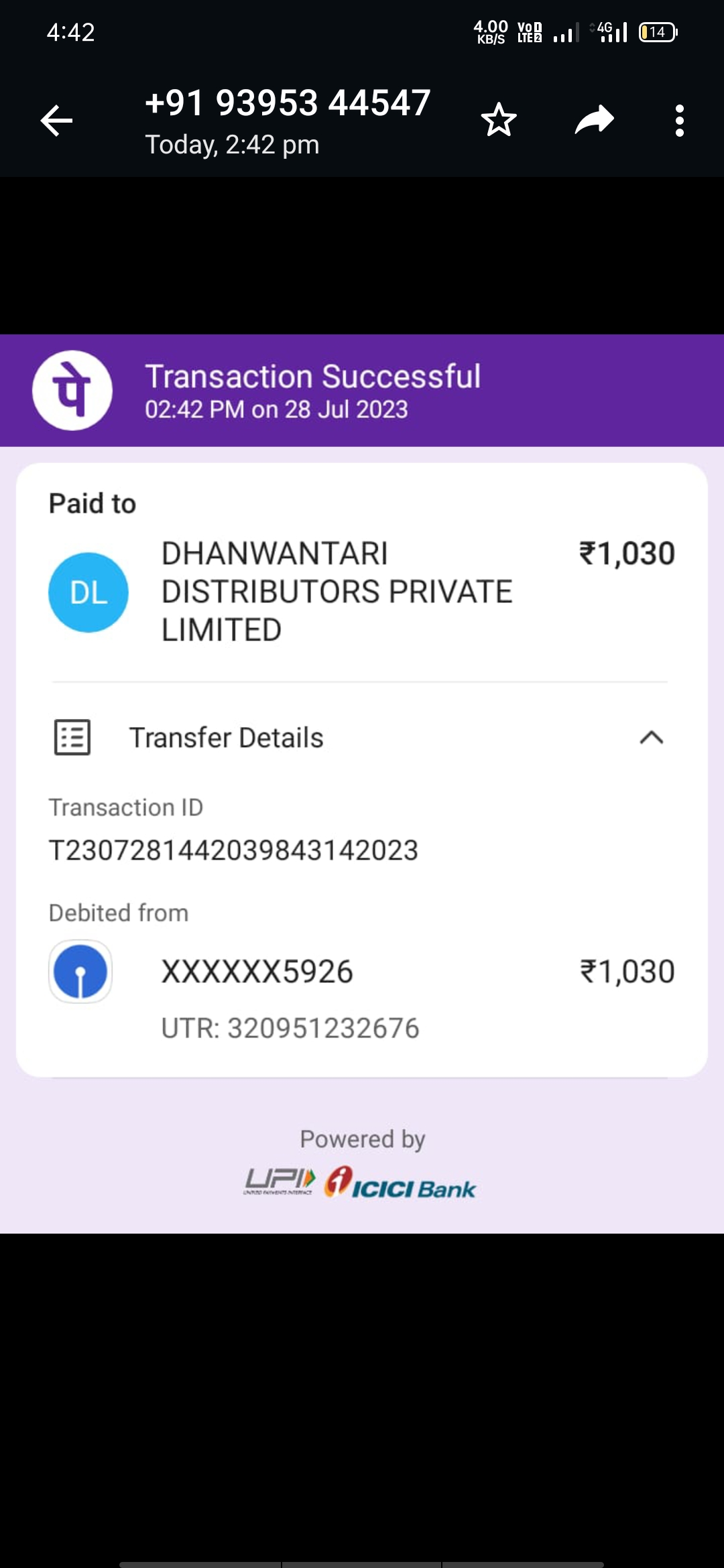Star this image message
The image size is (724, 1568).
coord(499,120)
